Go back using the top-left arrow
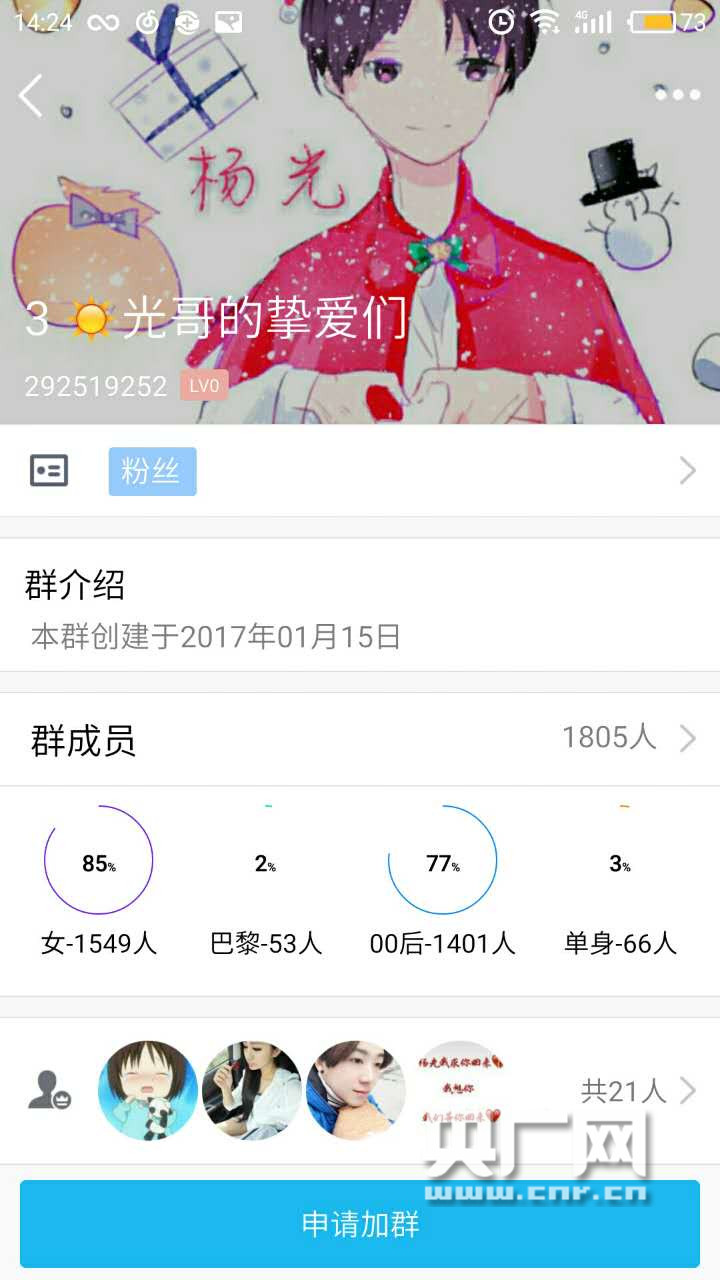Viewport: 720px width, 1280px height. (x=32, y=96)
